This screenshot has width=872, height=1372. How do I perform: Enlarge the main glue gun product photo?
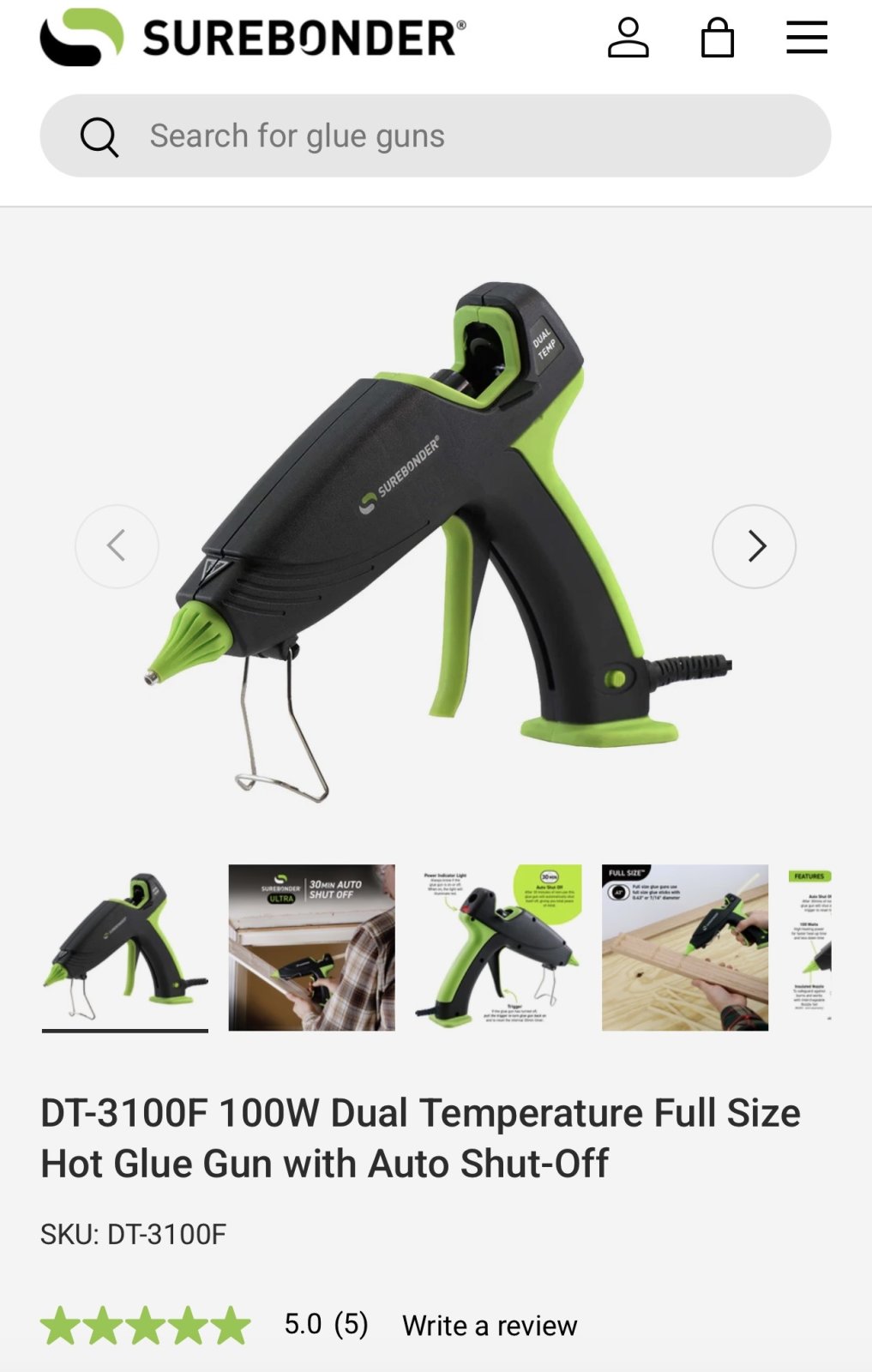coord(436,540)
